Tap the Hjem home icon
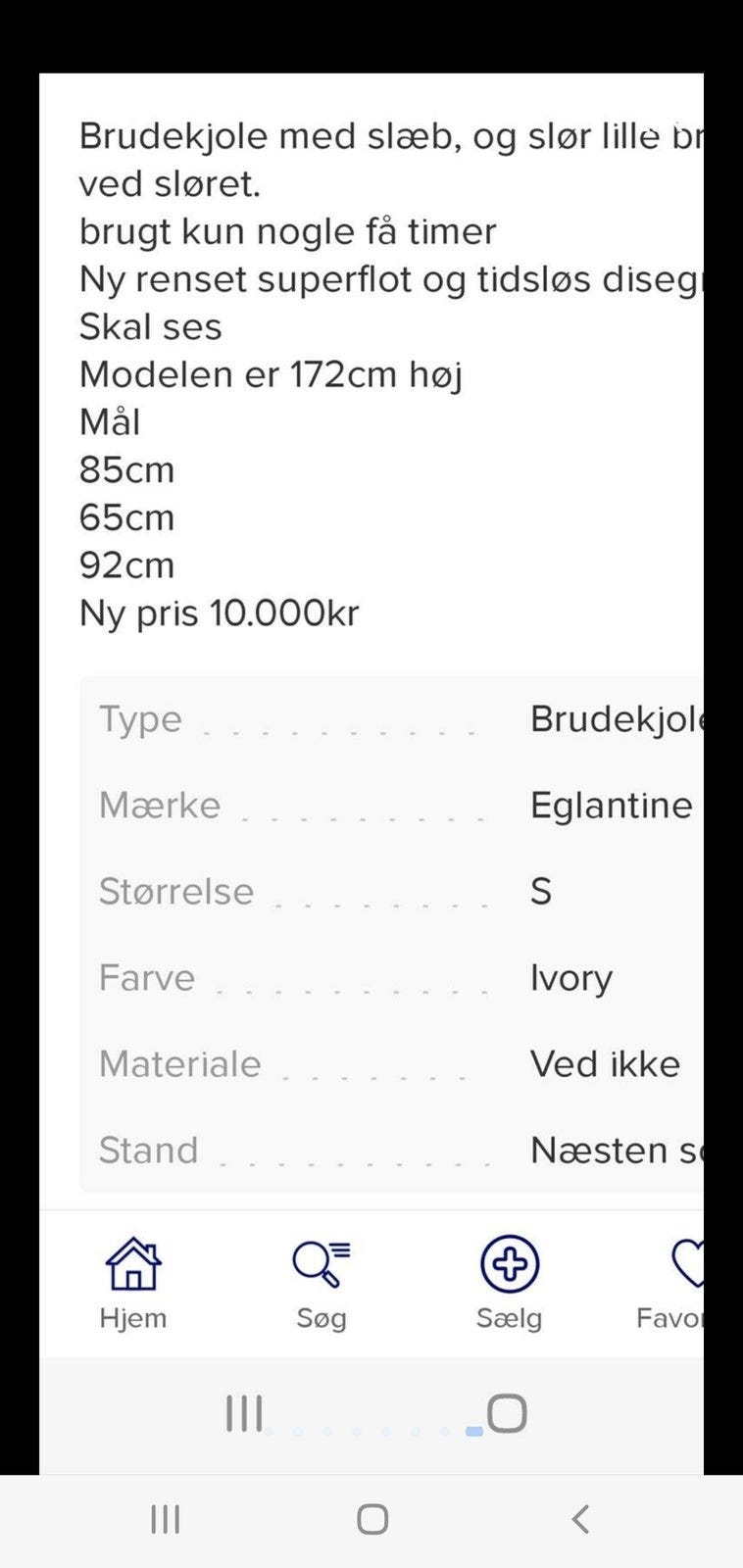Viewport: 743px width, 1568px height. 132,1264
